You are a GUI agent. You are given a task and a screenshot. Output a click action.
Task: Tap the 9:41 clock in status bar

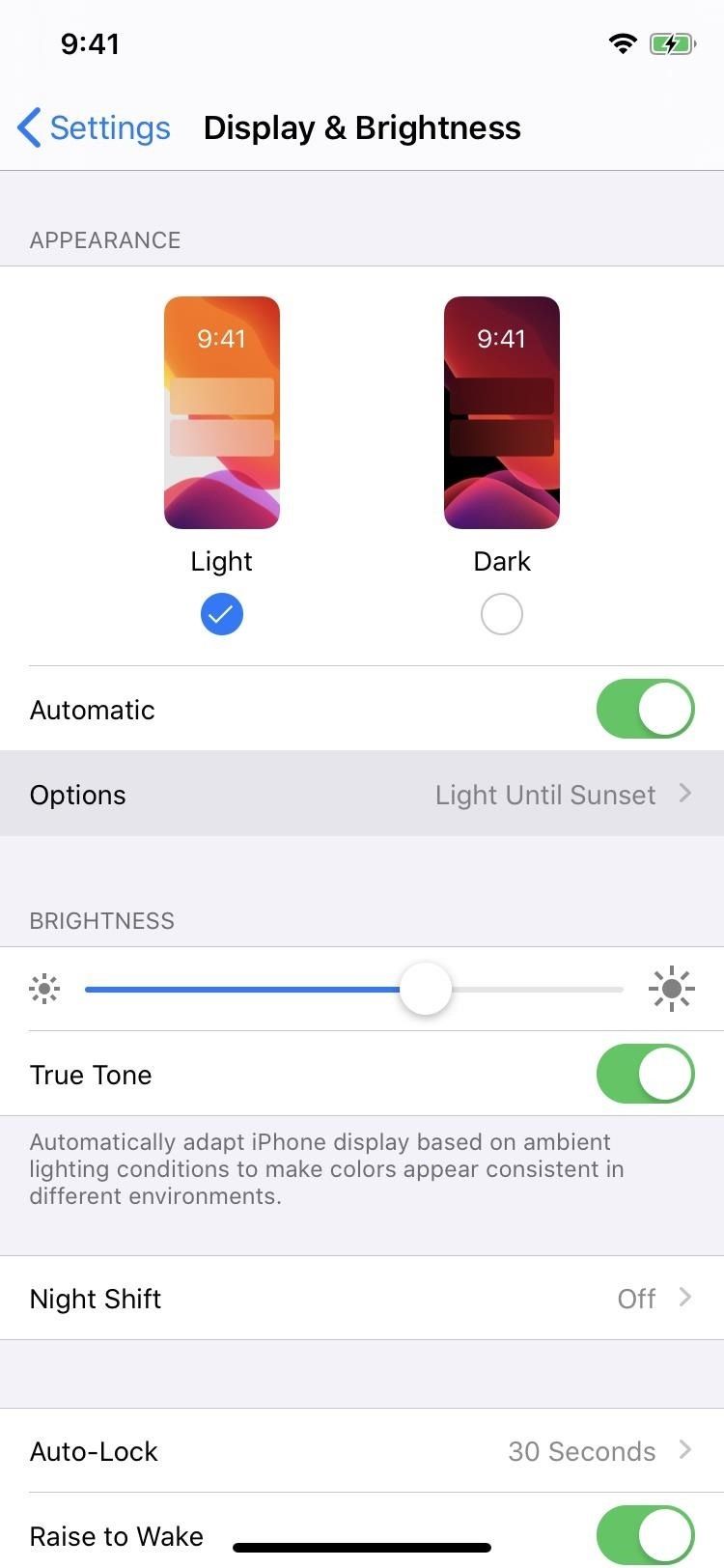tap(91, 42)
